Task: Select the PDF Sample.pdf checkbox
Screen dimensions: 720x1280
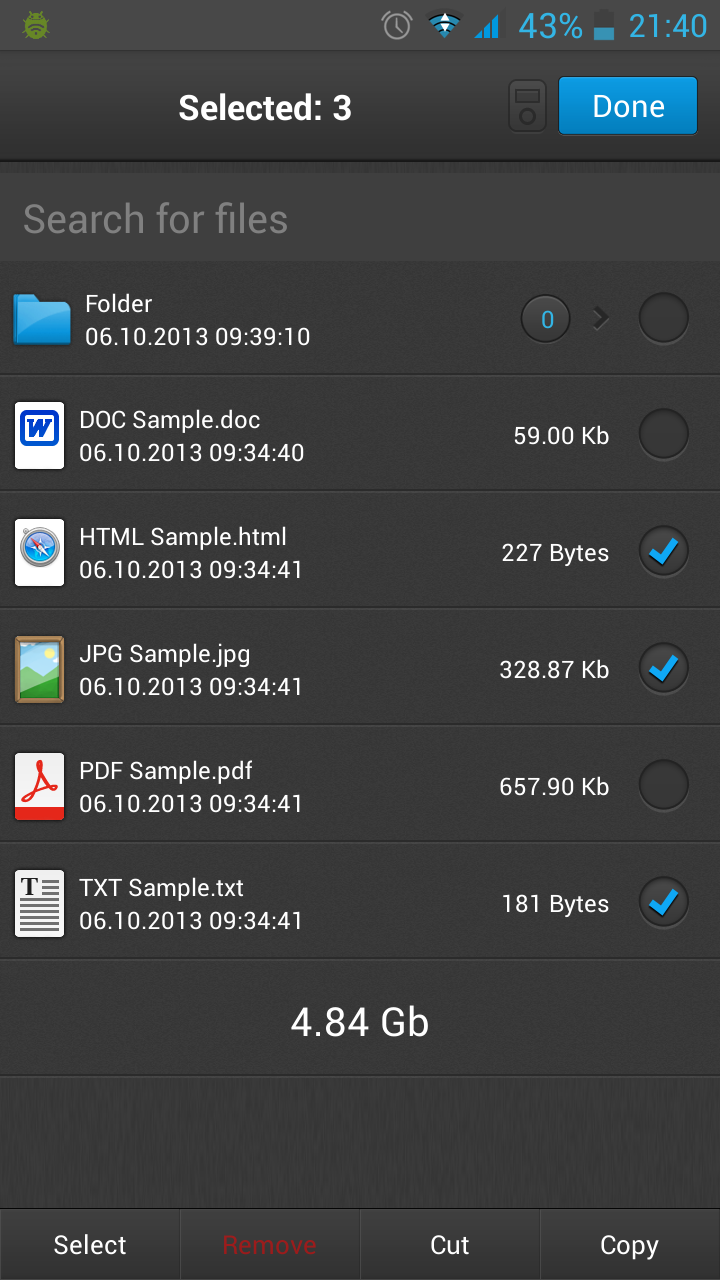Action: (x=663, y=785)
